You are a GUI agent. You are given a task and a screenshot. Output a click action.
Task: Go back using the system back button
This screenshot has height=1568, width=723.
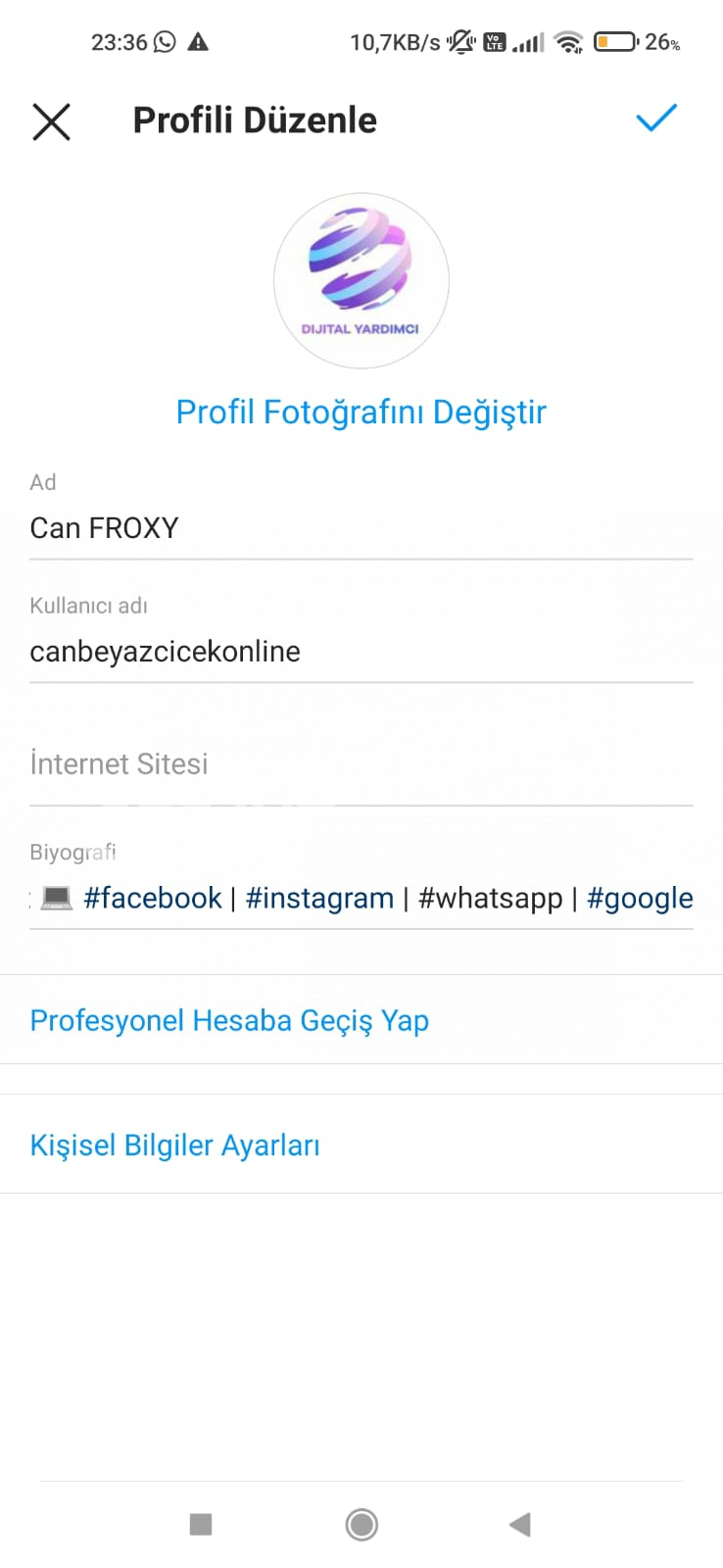coord(520,1524)
